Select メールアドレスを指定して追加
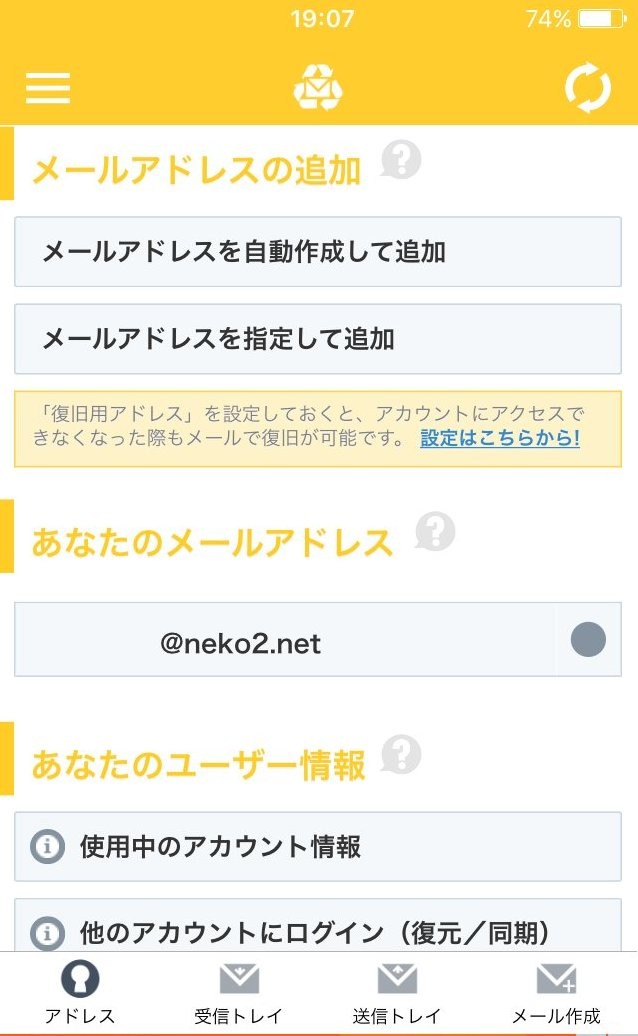638x1036 pixels. [x=318, y=339]
